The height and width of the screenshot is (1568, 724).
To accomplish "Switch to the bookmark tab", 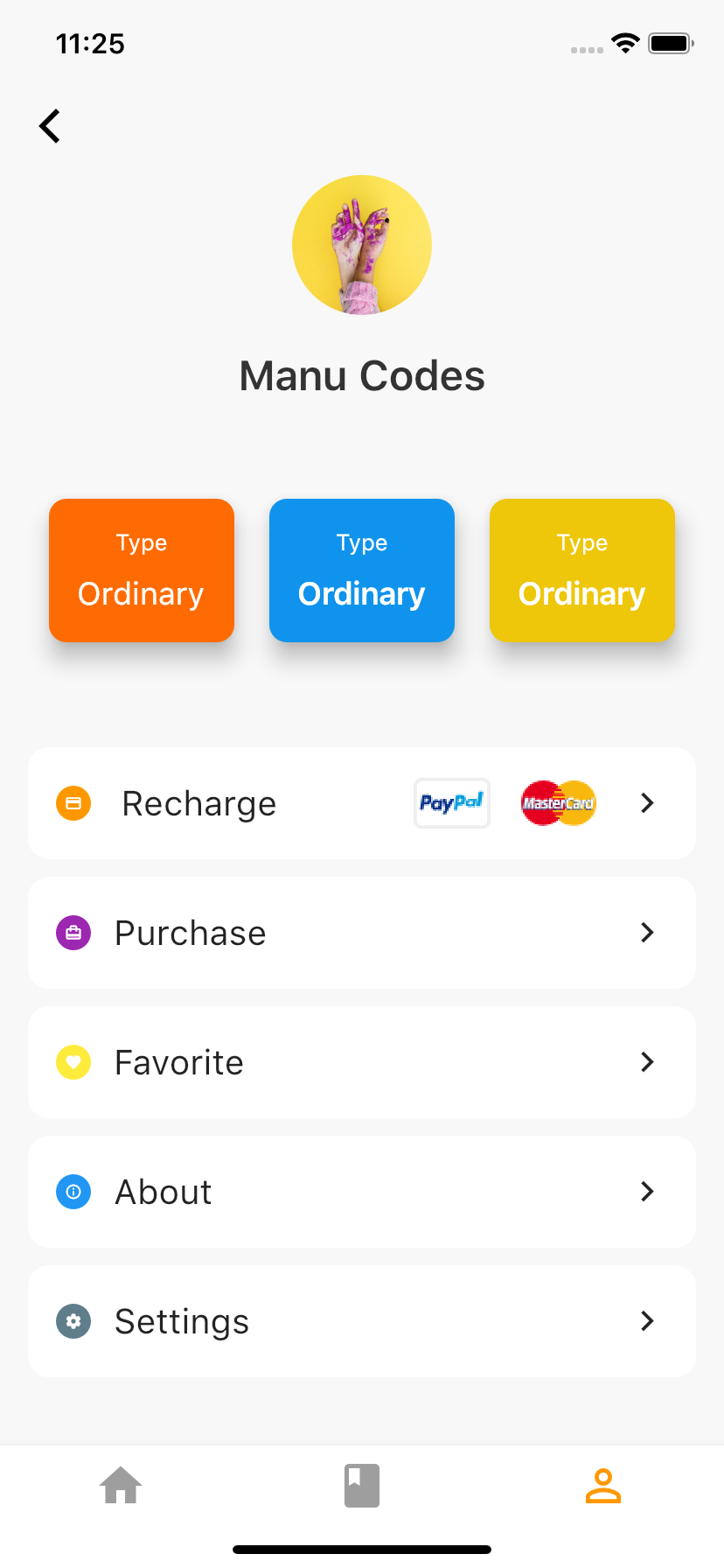I will (362, 1486).
